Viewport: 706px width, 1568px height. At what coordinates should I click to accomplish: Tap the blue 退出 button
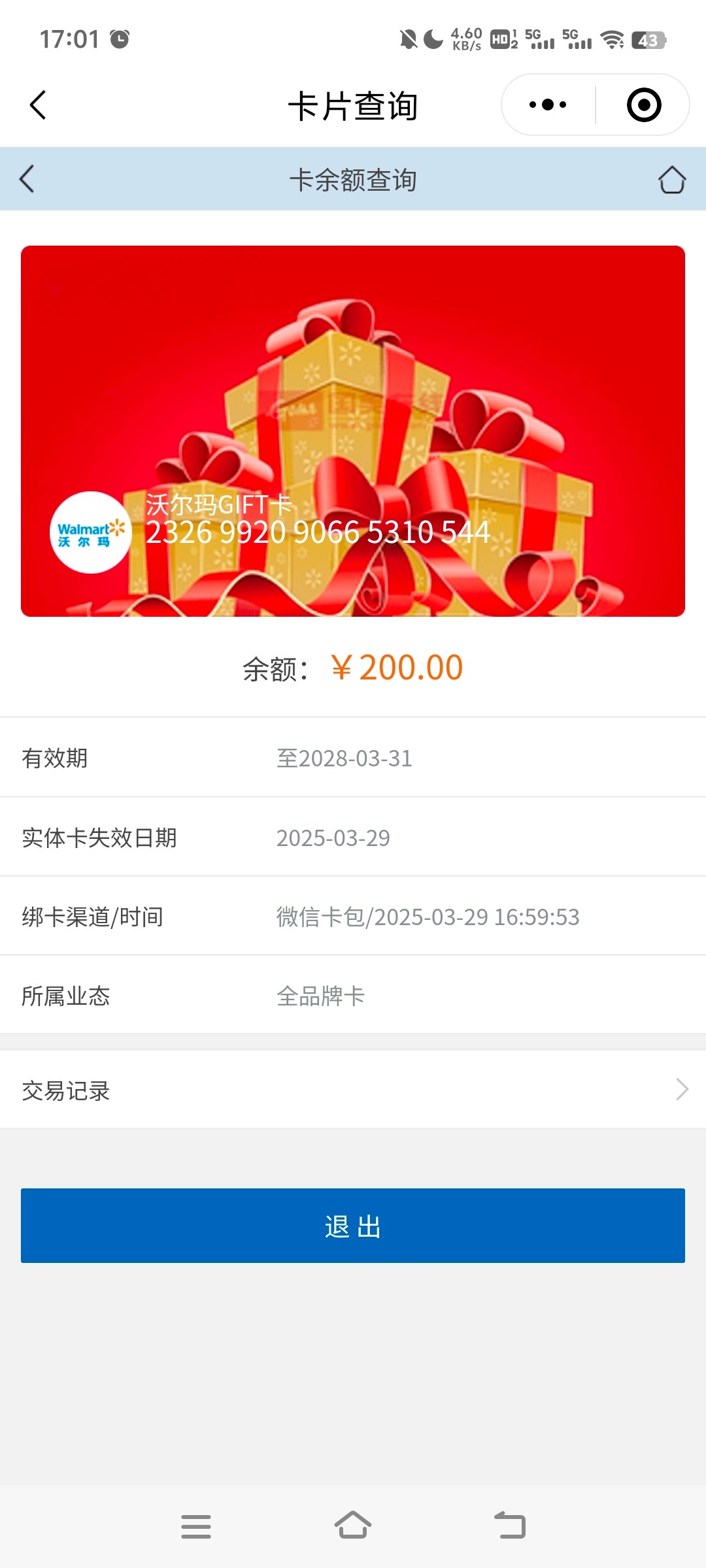(x=353, y=1226)
